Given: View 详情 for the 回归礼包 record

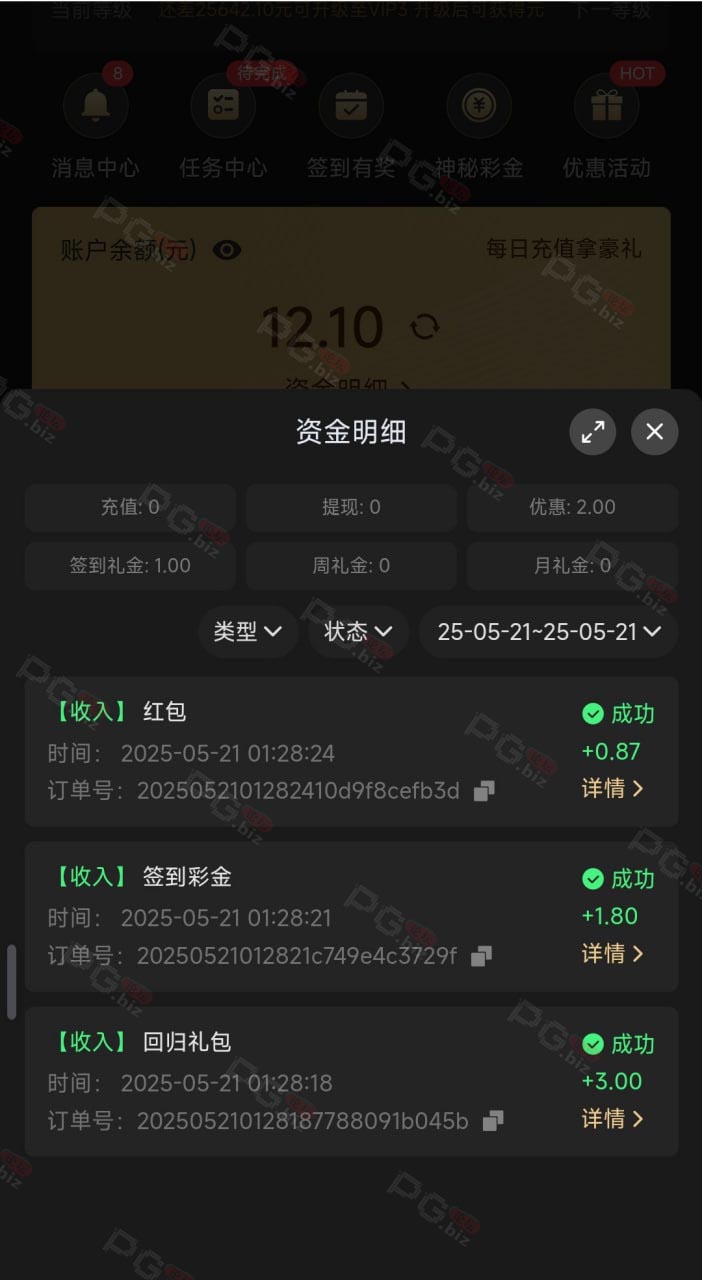Looking at the screenshot, I should coord(613,1119).
